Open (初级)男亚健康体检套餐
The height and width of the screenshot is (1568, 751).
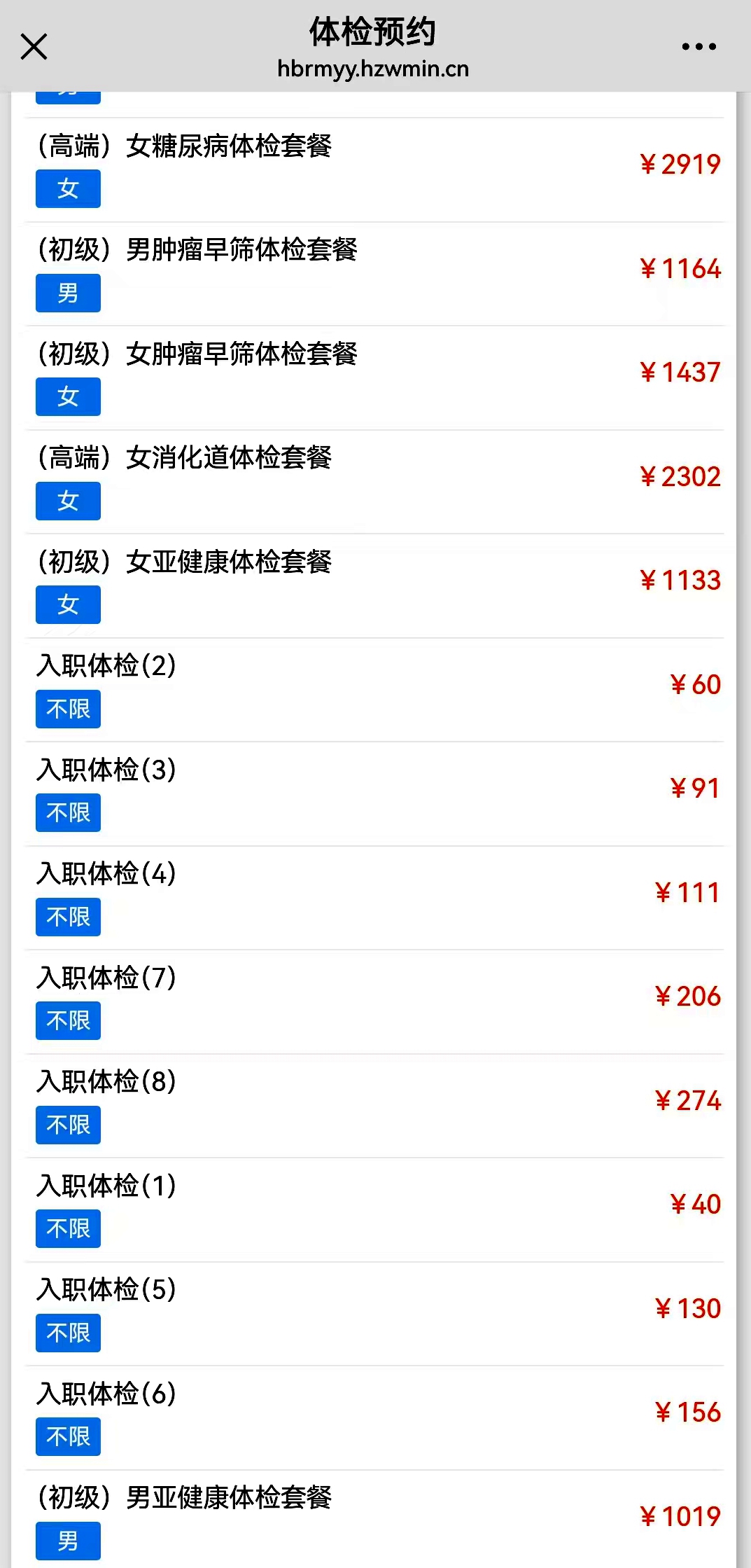coord(374,1519)
